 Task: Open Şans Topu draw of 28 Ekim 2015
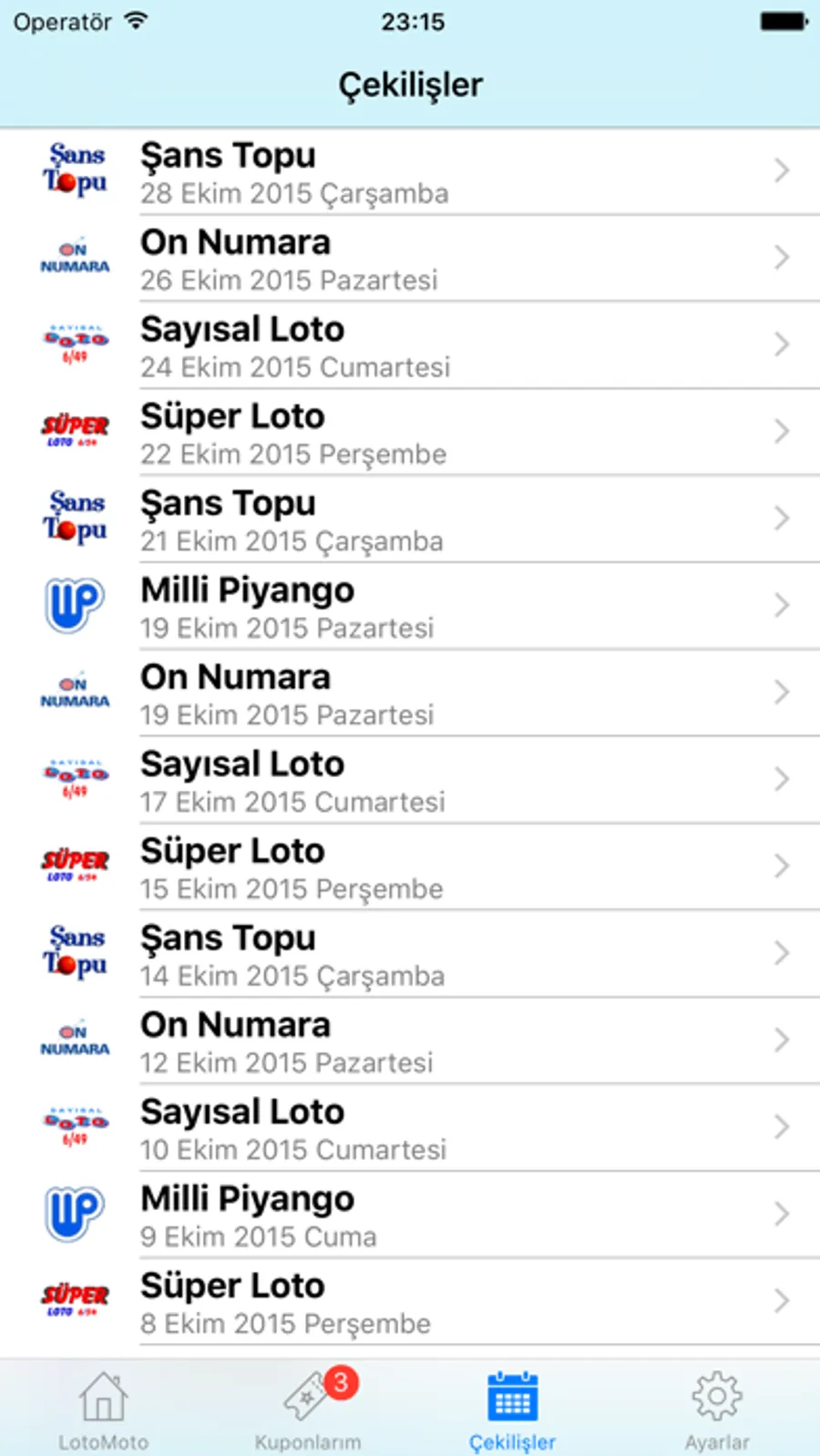point(410,172)
